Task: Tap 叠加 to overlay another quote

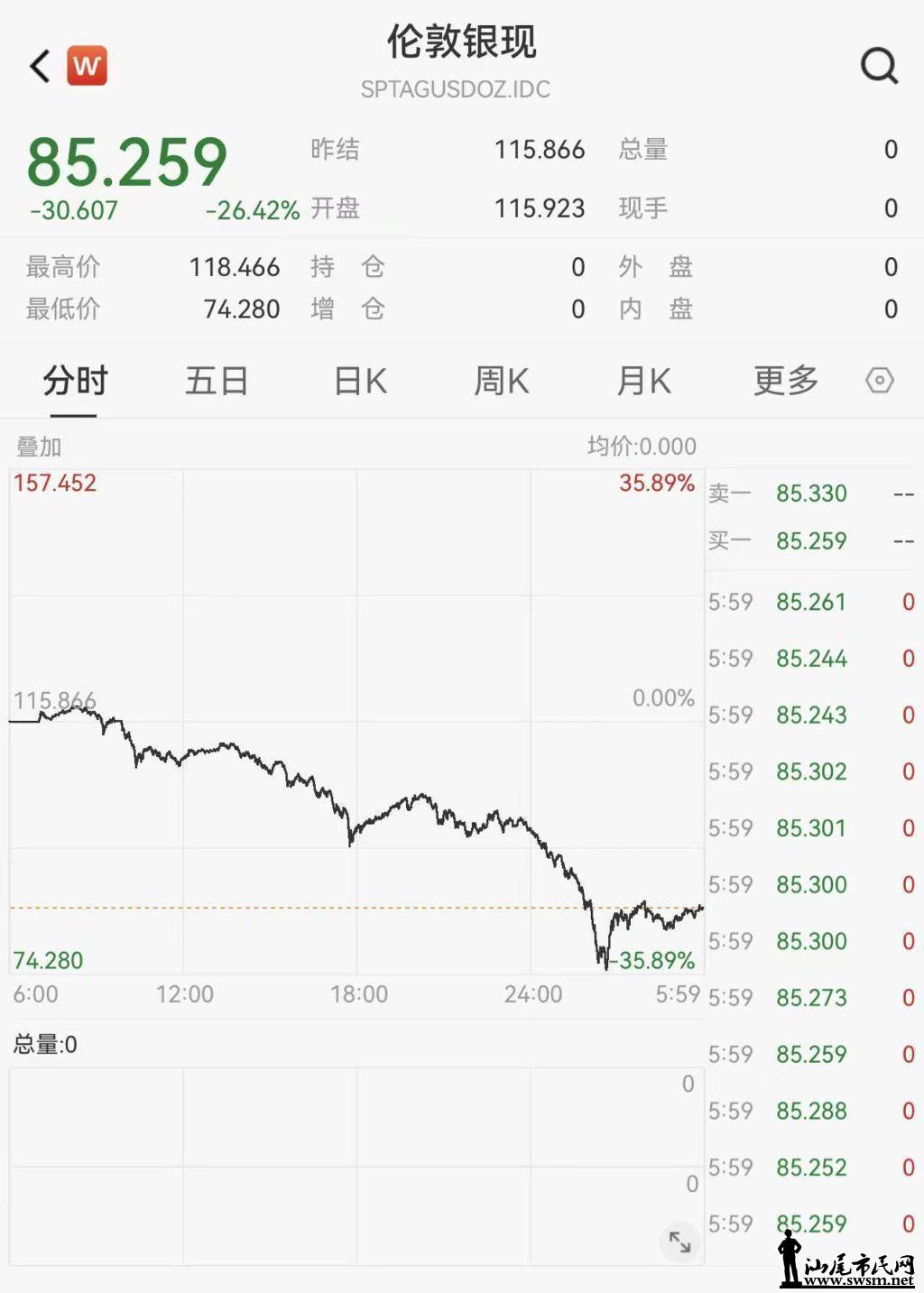Action: point(39,447)
